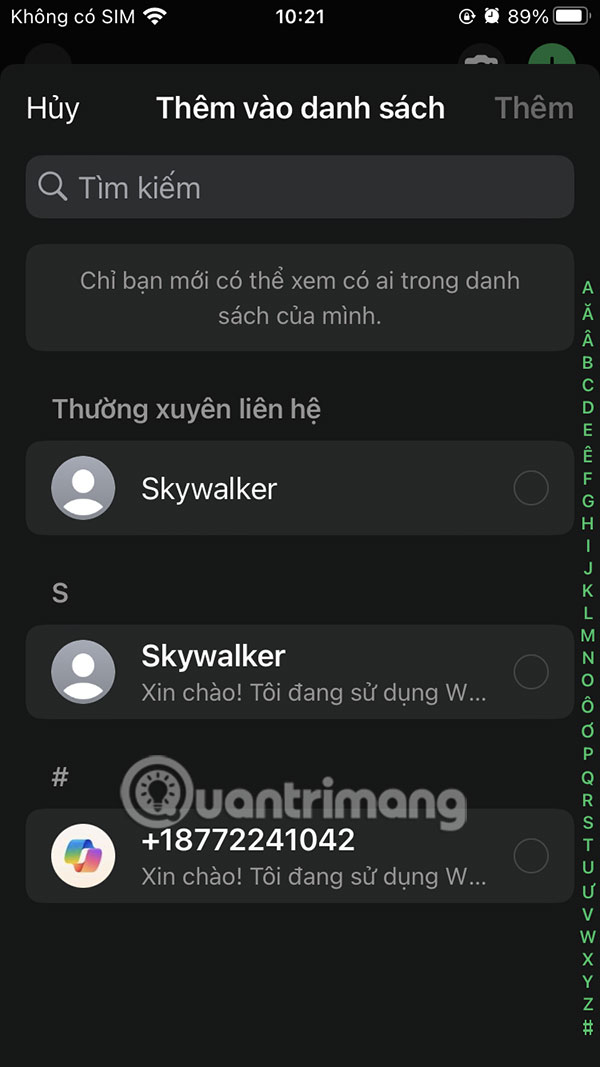Jump to letter M in alphabet index
Image resolution: width=600 pixels, height=1067 pixels.
point(588,636)
